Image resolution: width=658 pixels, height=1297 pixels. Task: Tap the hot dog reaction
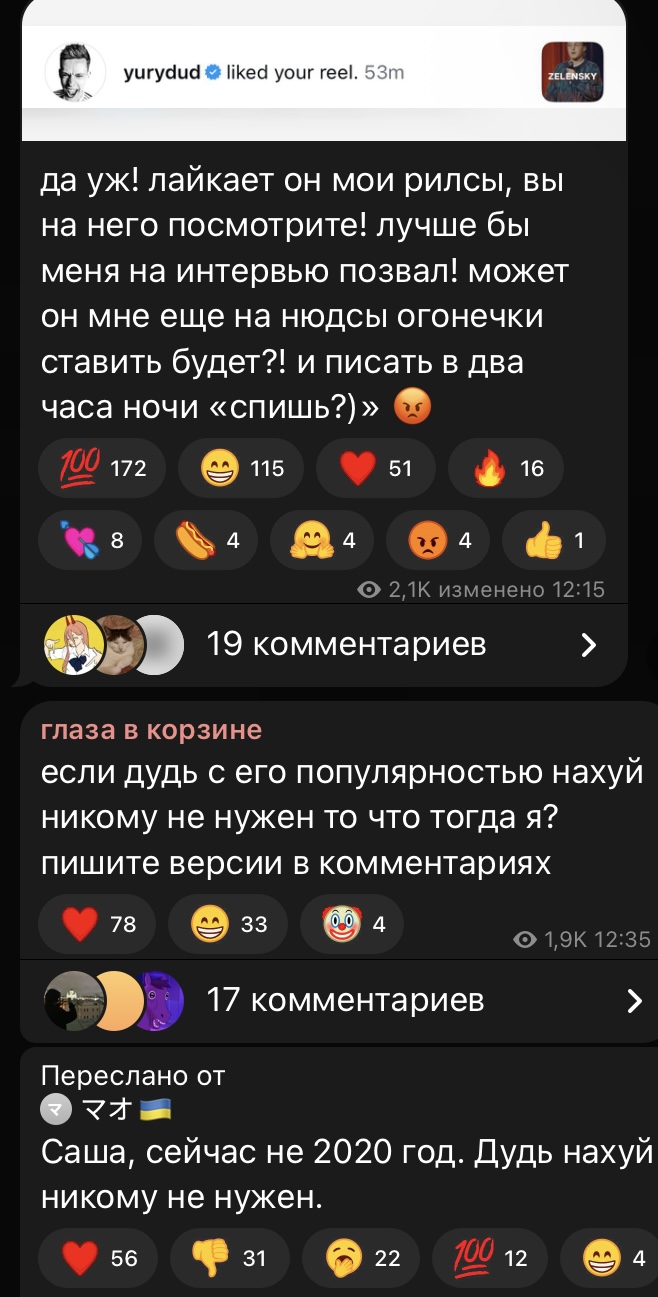click(x=206, y=541)
